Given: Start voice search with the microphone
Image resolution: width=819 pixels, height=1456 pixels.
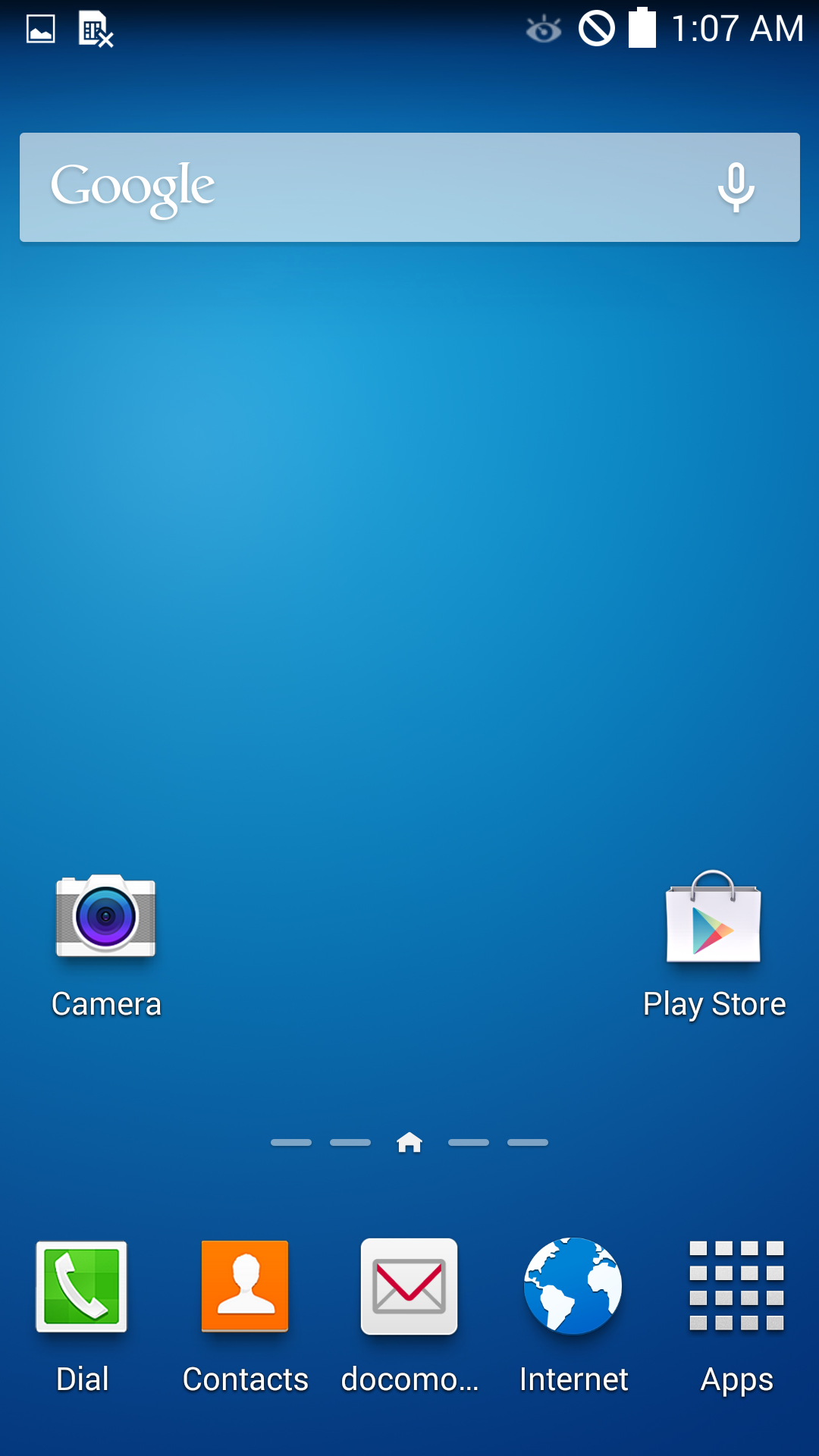Looking at the screenshot, I should pyautogui.click(x=736, y=187).
